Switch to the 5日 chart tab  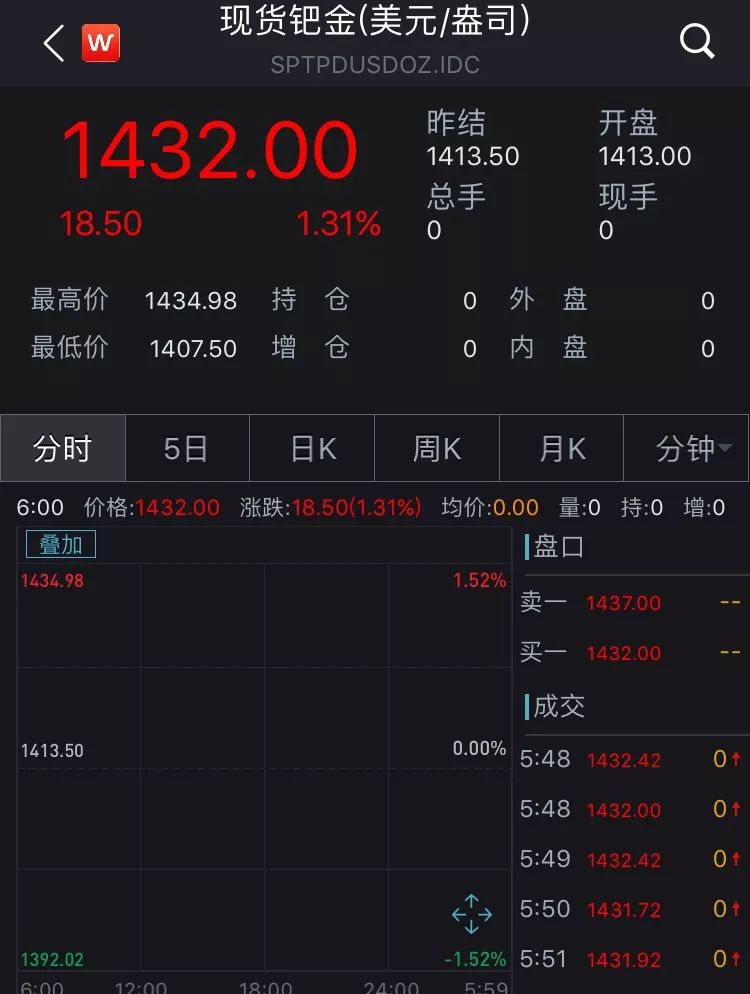coord(187,449)
